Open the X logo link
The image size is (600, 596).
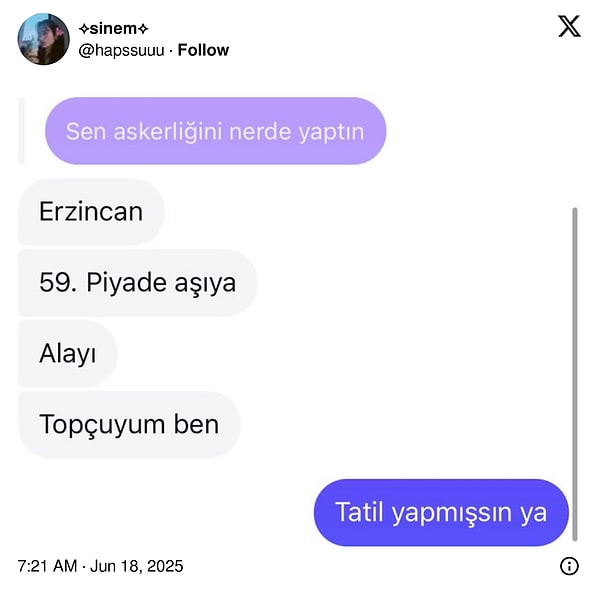(568, 27)
